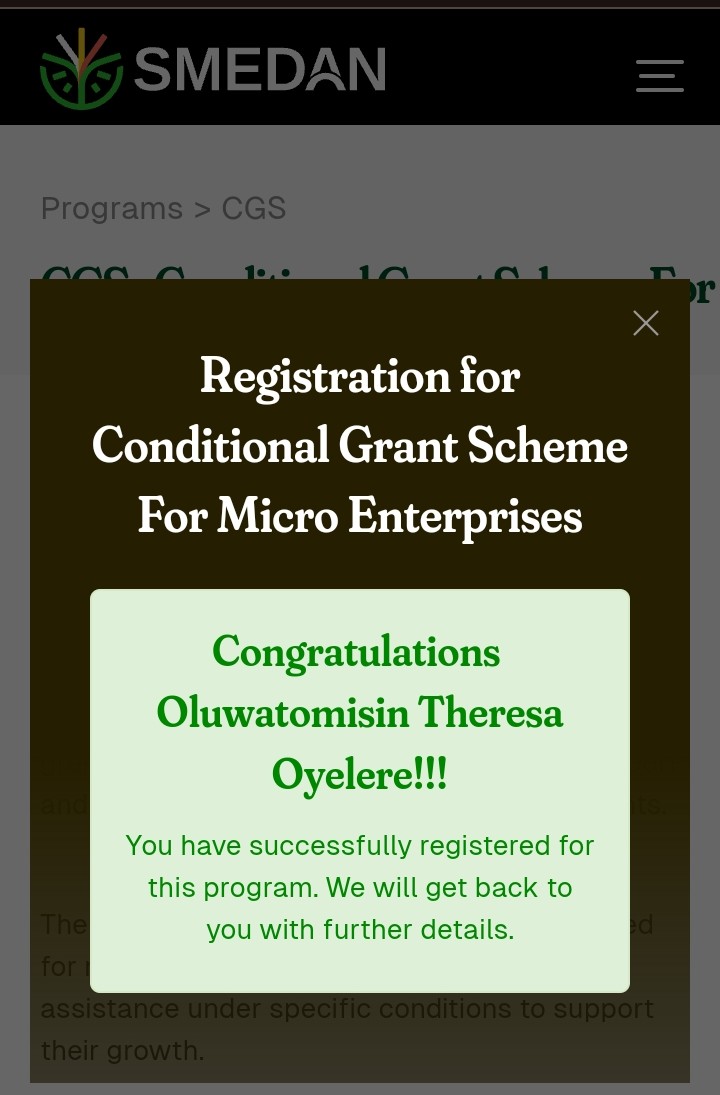Open the Programs breadcrumb link

[112, 208]
